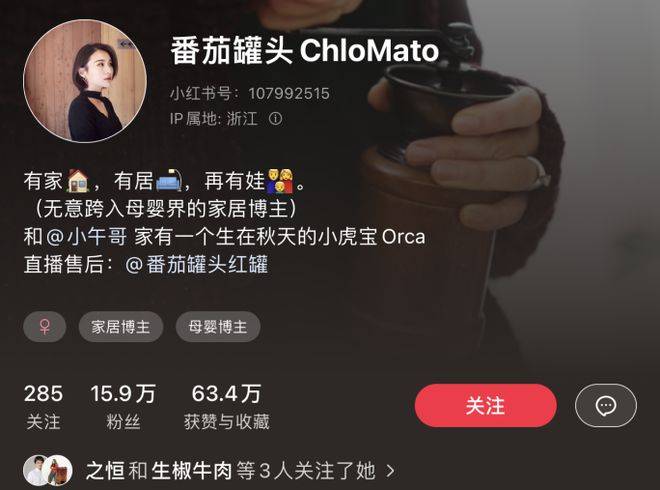The image size is (660, 490).
Task: View the 285 关注 following list
Action: pos(43,406)
